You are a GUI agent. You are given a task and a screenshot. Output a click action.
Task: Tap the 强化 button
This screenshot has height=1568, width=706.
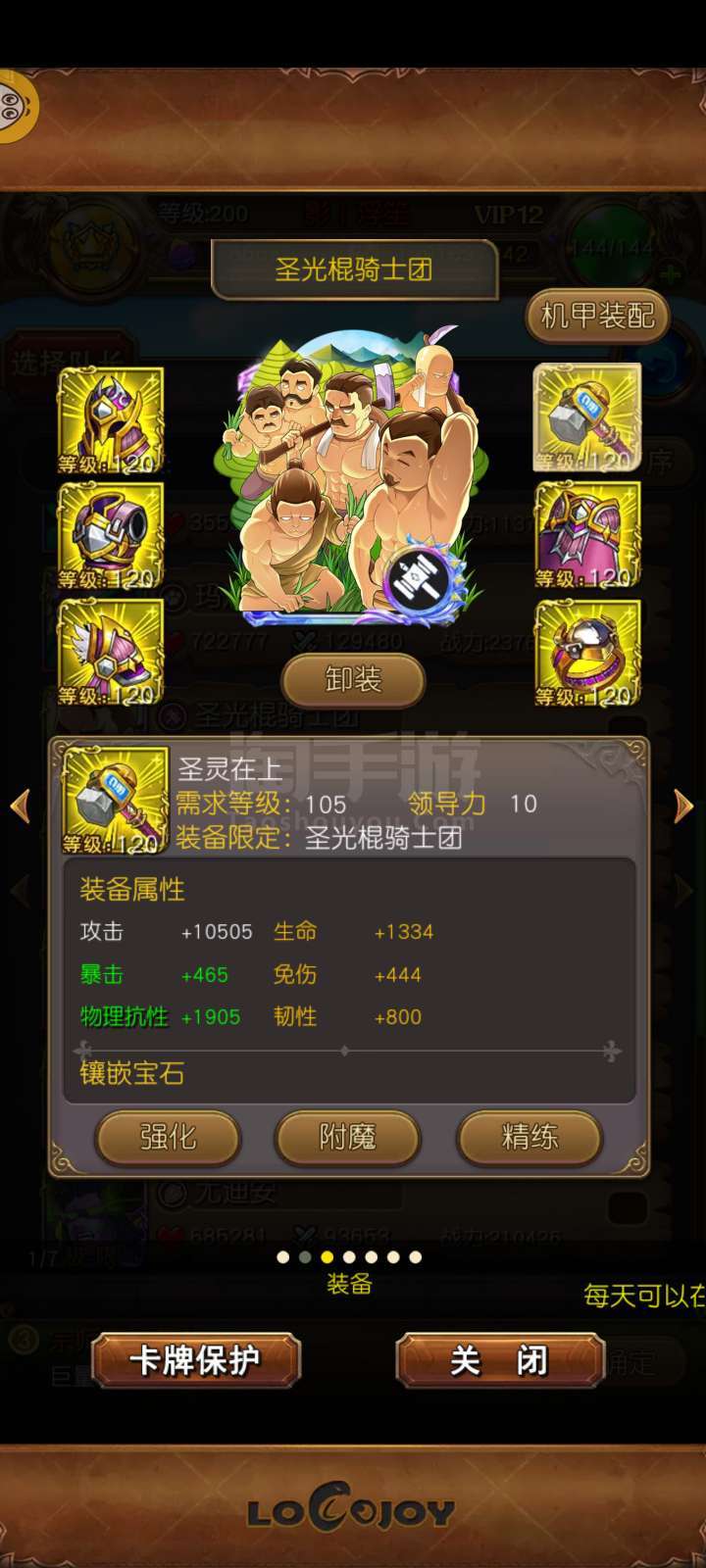pos(168,1137)
